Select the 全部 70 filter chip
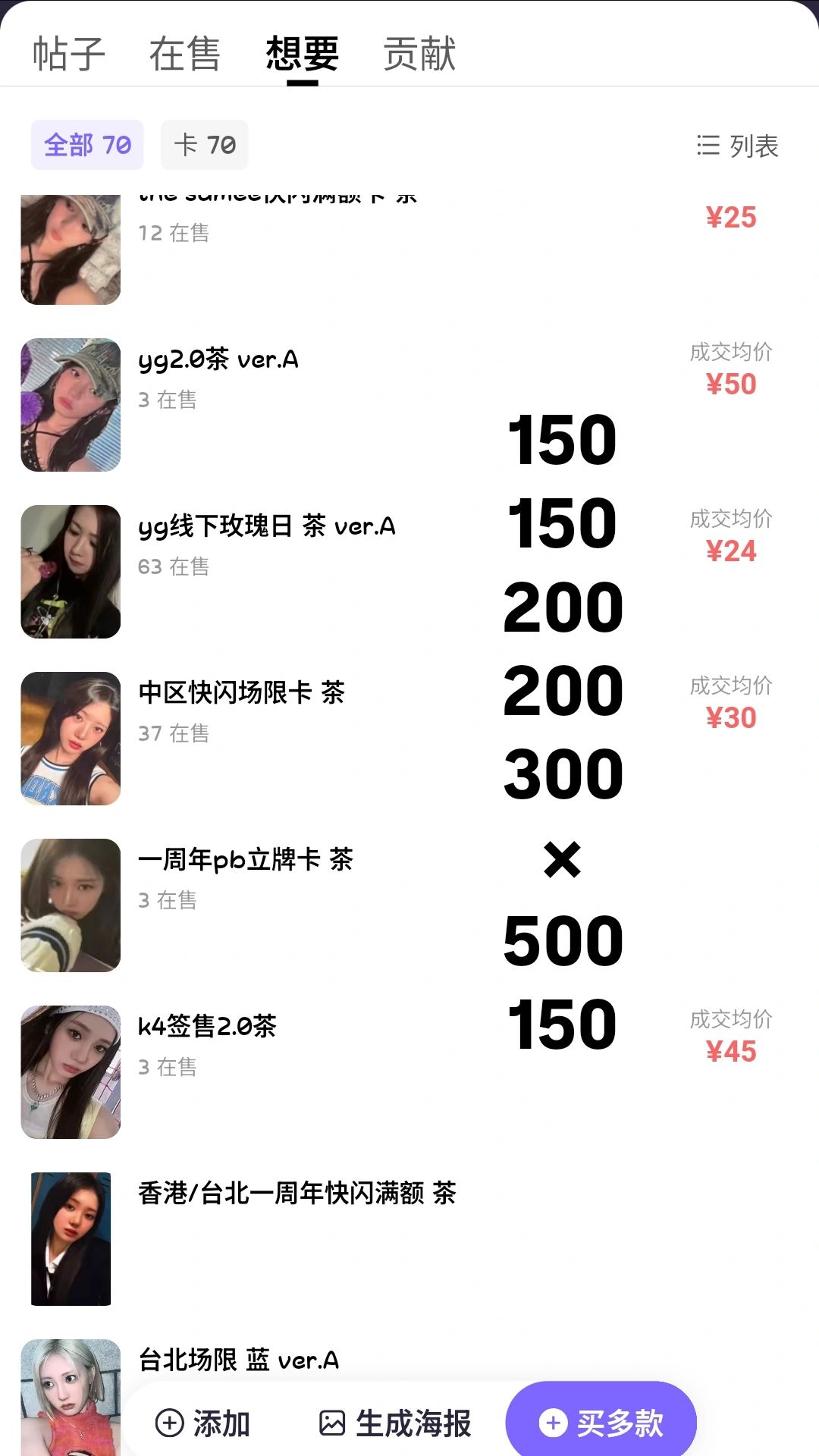The image size is (819, 1456). click(x=87, y=145)
